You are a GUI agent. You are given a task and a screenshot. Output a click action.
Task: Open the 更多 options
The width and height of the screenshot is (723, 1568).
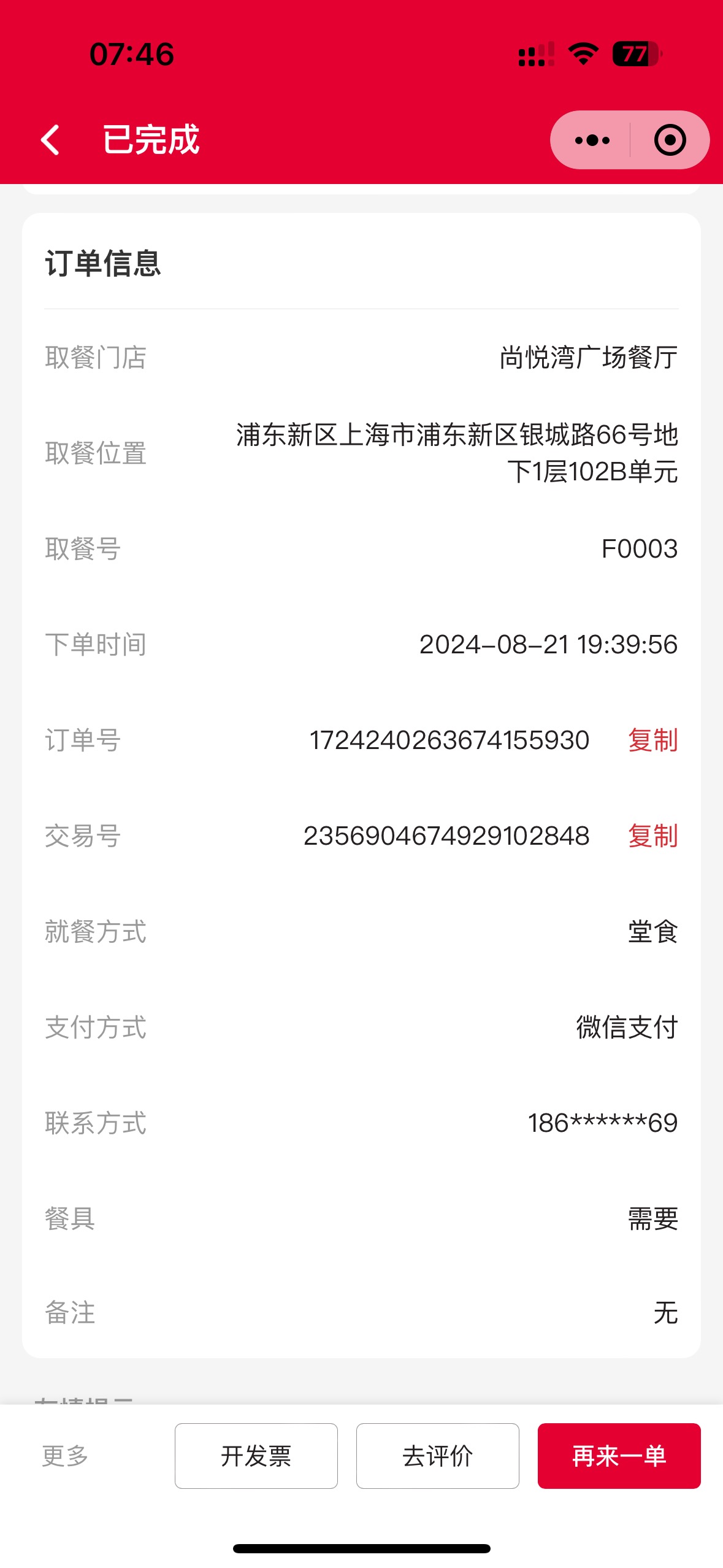(65, 1456)
